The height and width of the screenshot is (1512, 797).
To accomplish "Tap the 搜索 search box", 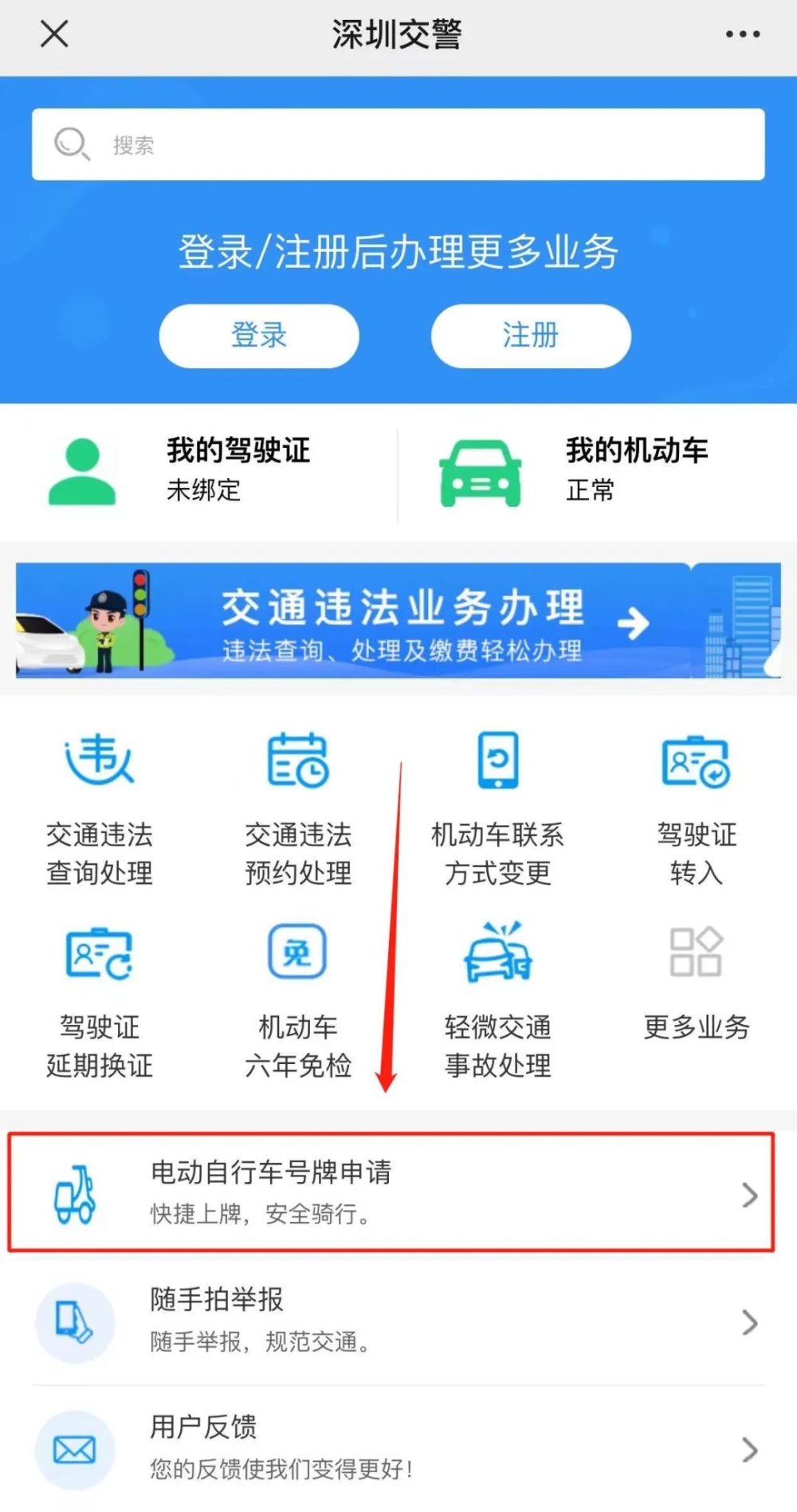I will 398,144.
